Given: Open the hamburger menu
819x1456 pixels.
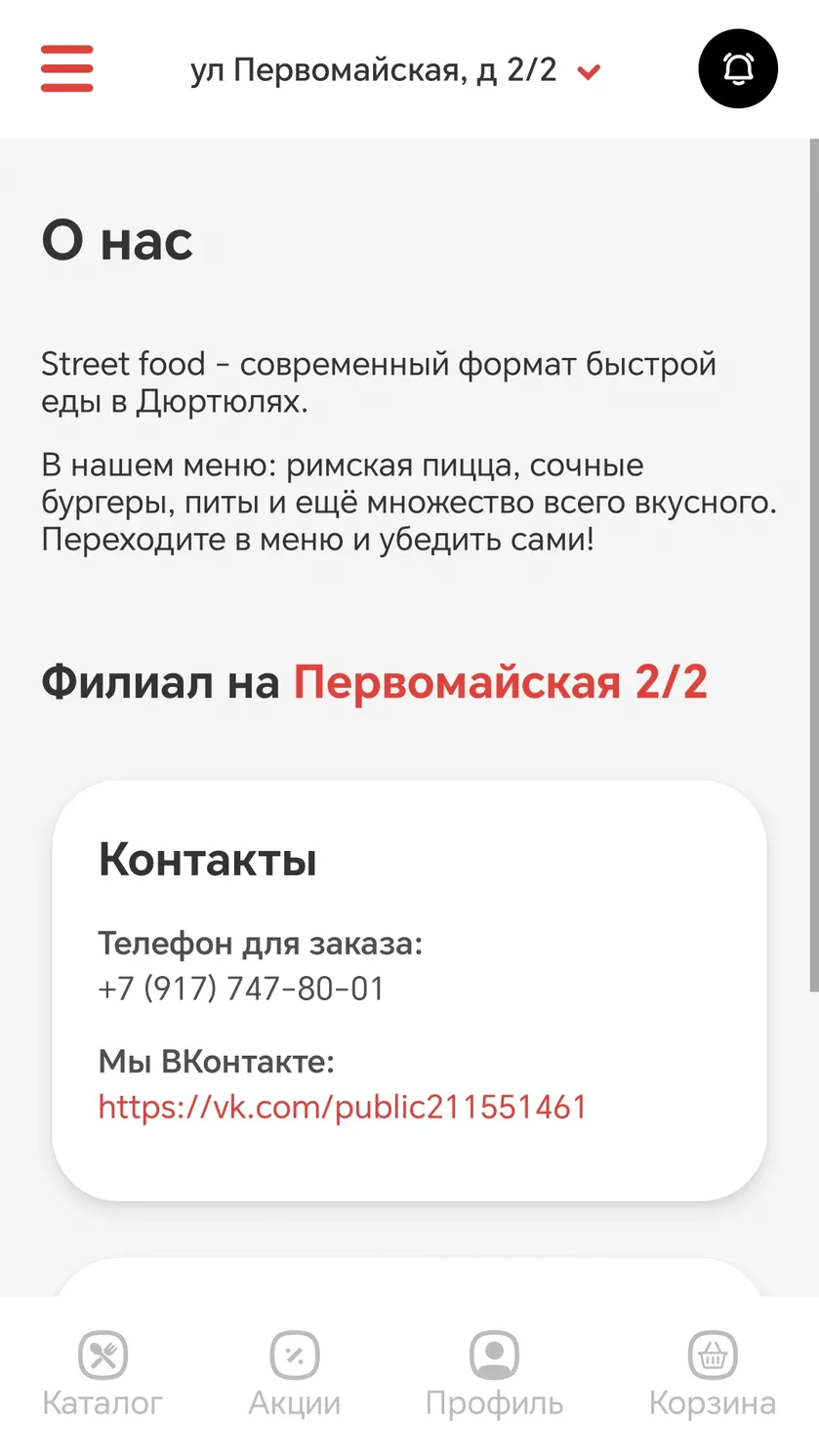Looking at the screenshot, I should 66,69.
